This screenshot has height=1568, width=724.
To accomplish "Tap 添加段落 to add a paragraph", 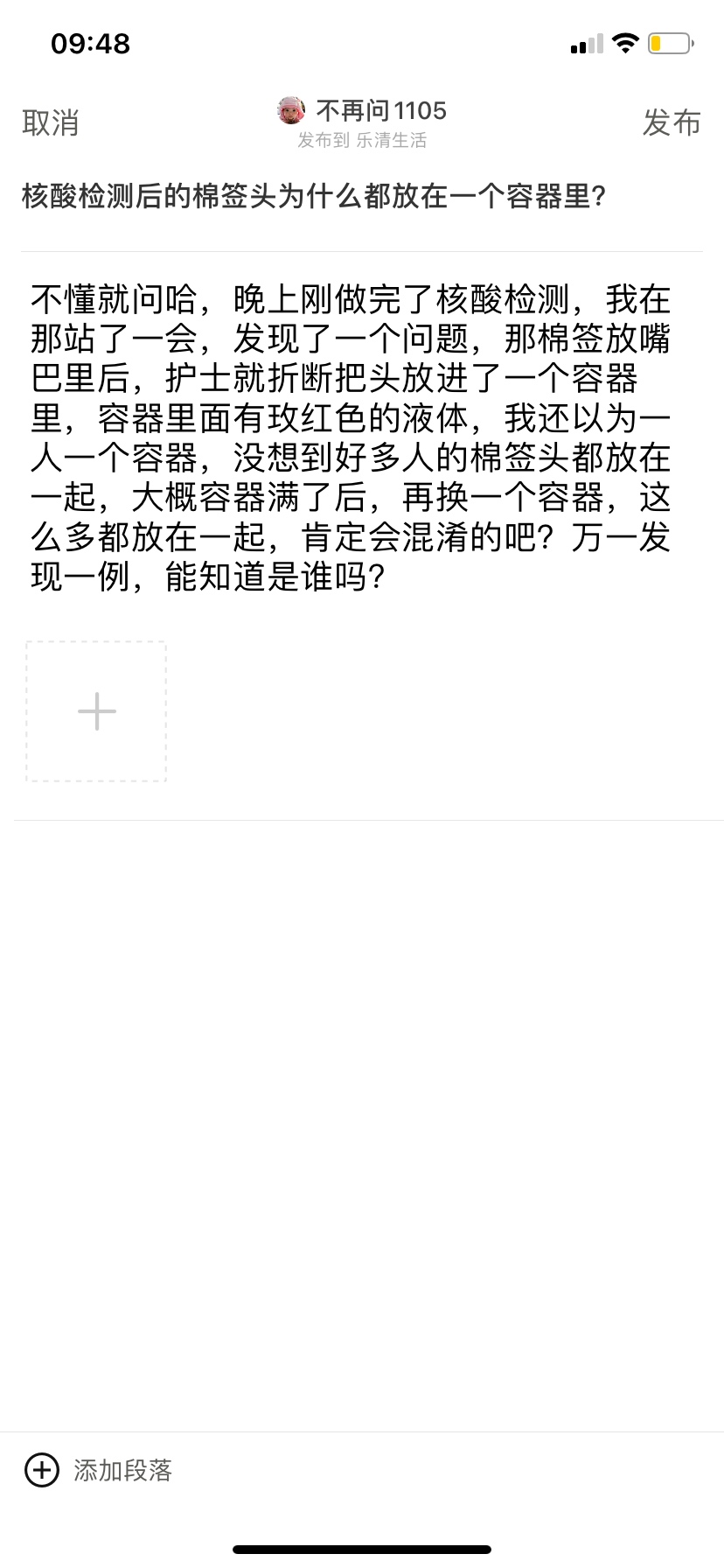I will coord(98,1470).
